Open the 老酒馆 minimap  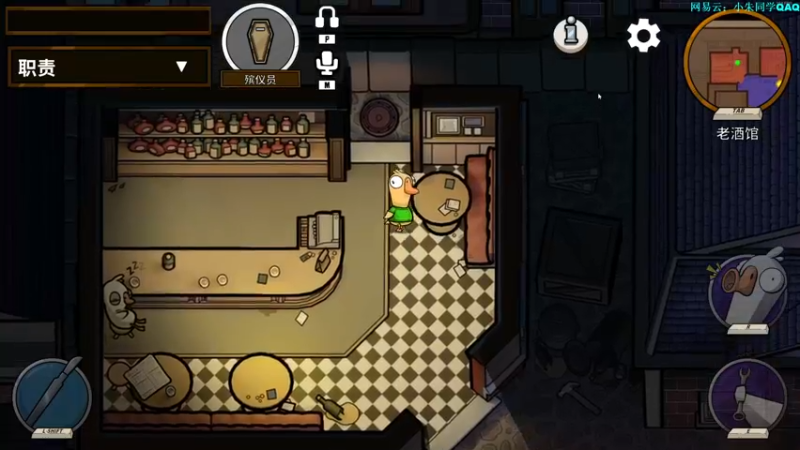[737, 60]
